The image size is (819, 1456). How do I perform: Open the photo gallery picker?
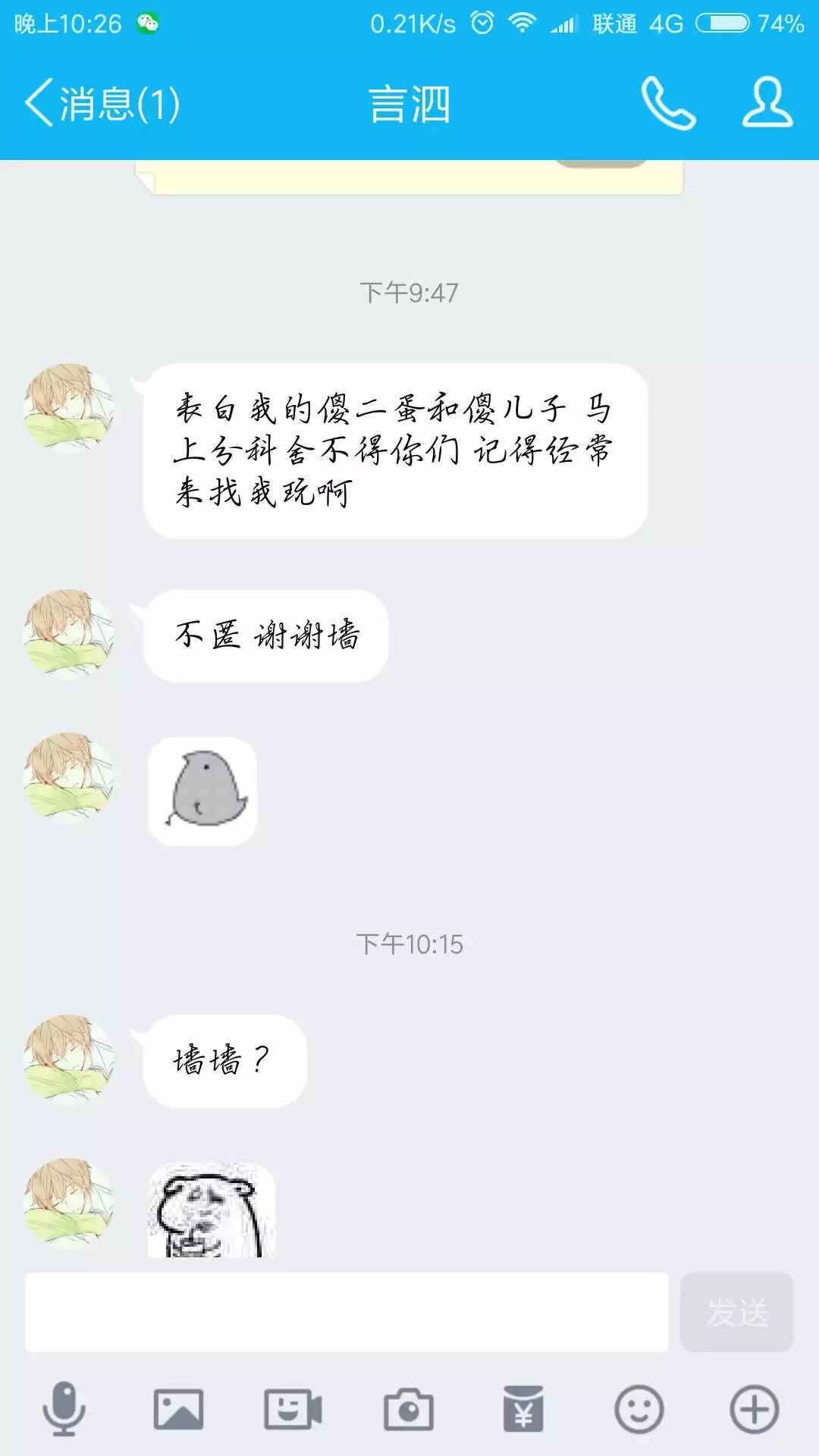(x=178, y=1410)
